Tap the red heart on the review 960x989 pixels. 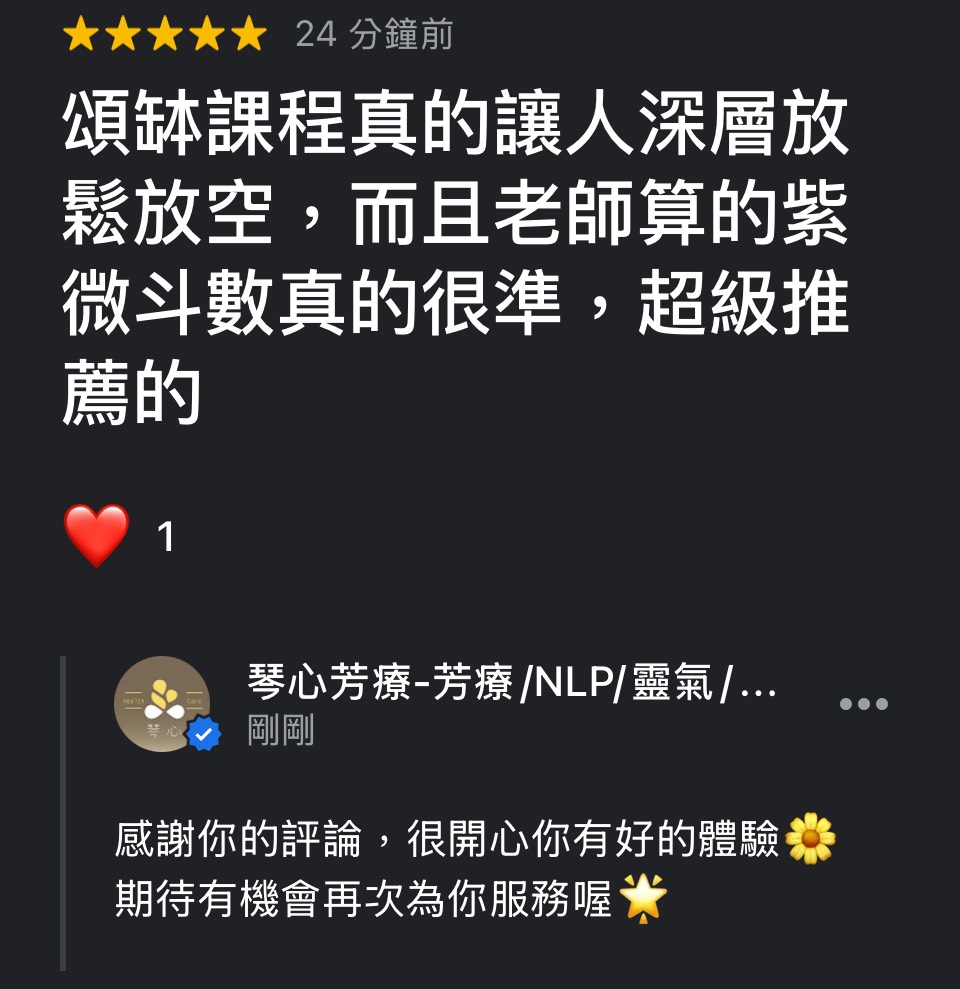97,536
